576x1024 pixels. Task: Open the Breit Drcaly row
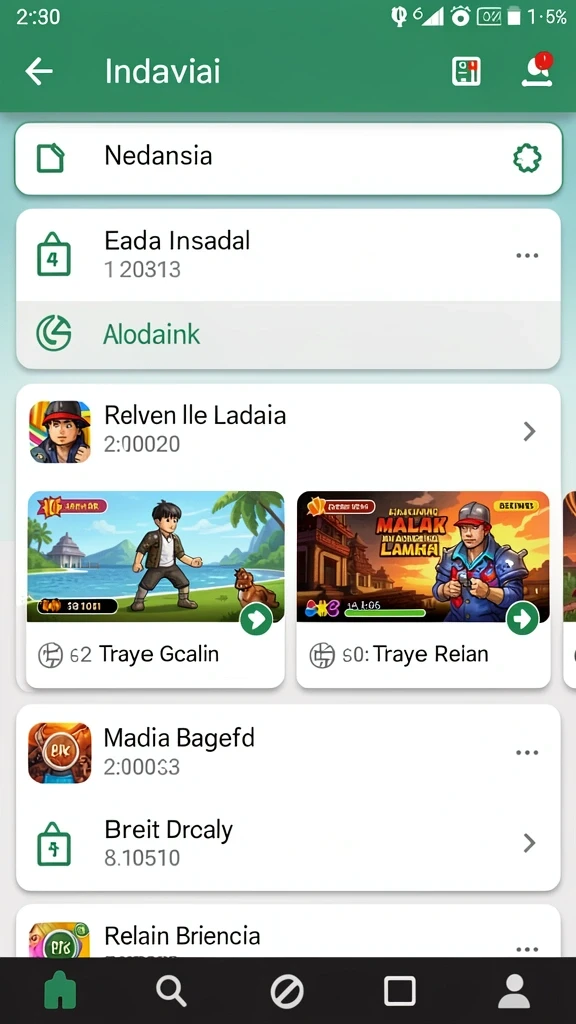tap(288, 843)
